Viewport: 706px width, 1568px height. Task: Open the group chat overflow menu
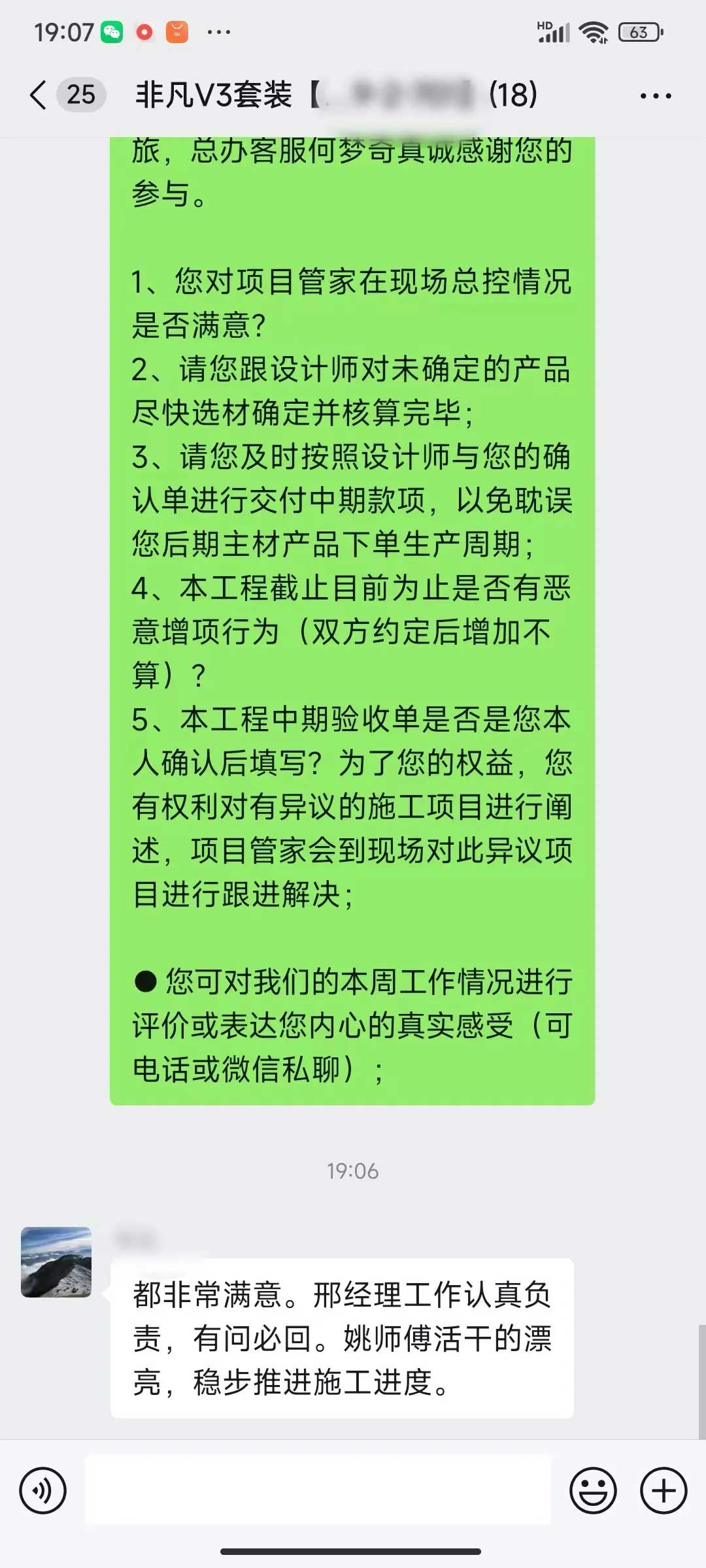[x=655, y=96]
